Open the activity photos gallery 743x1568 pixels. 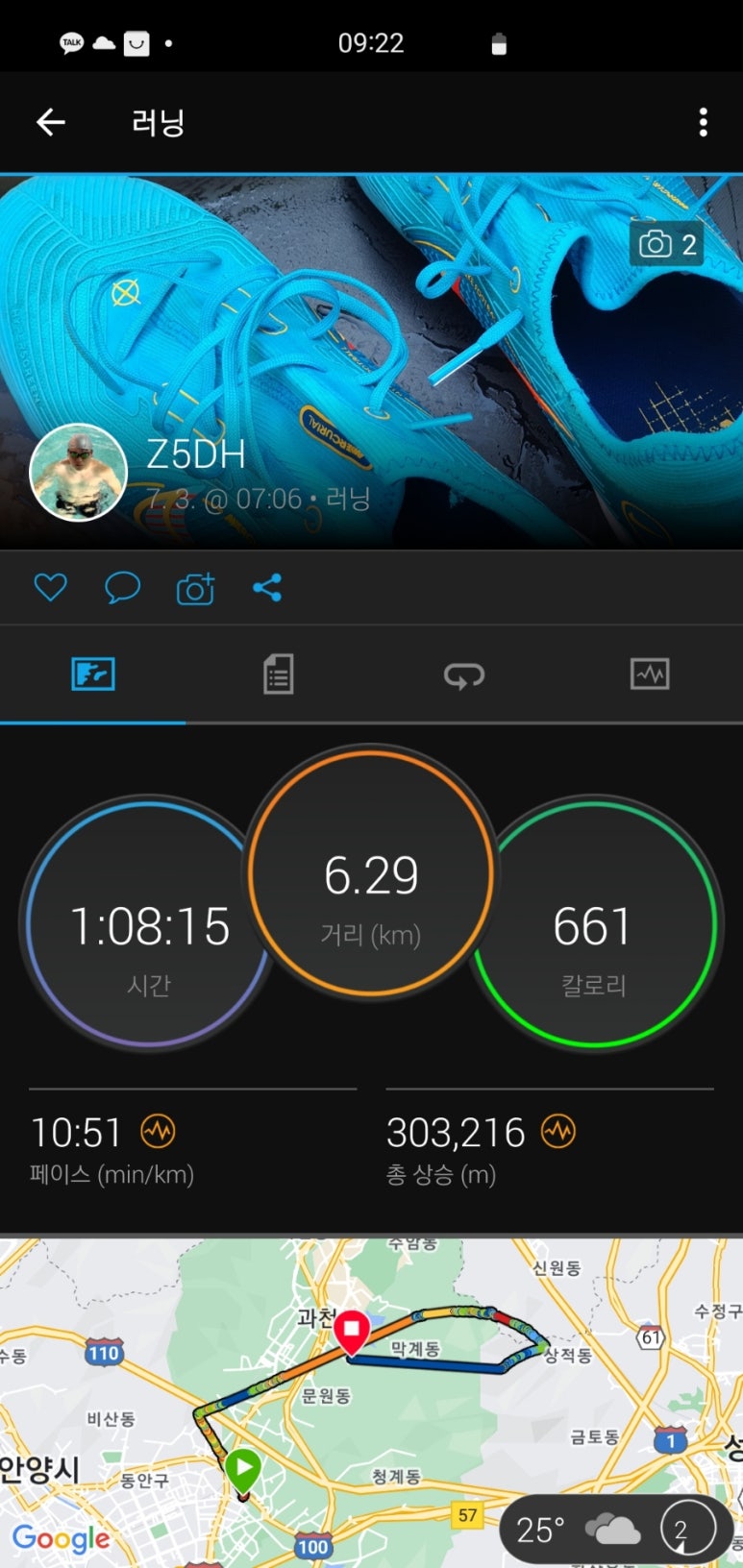(x=667, y=244)
